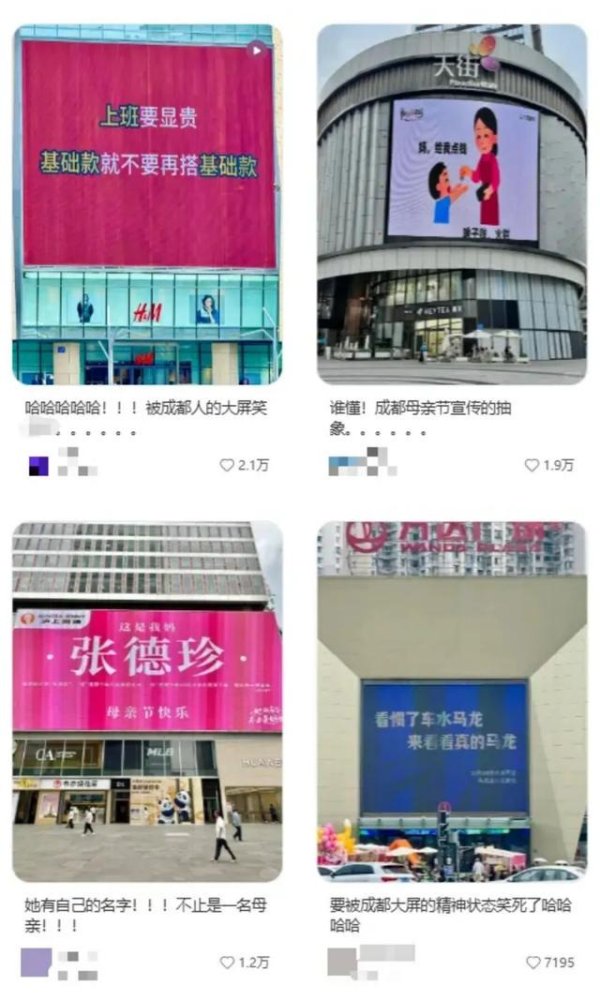
Task: Open the post about 成都母亲节宣传 screen
Action: [452, 204]
